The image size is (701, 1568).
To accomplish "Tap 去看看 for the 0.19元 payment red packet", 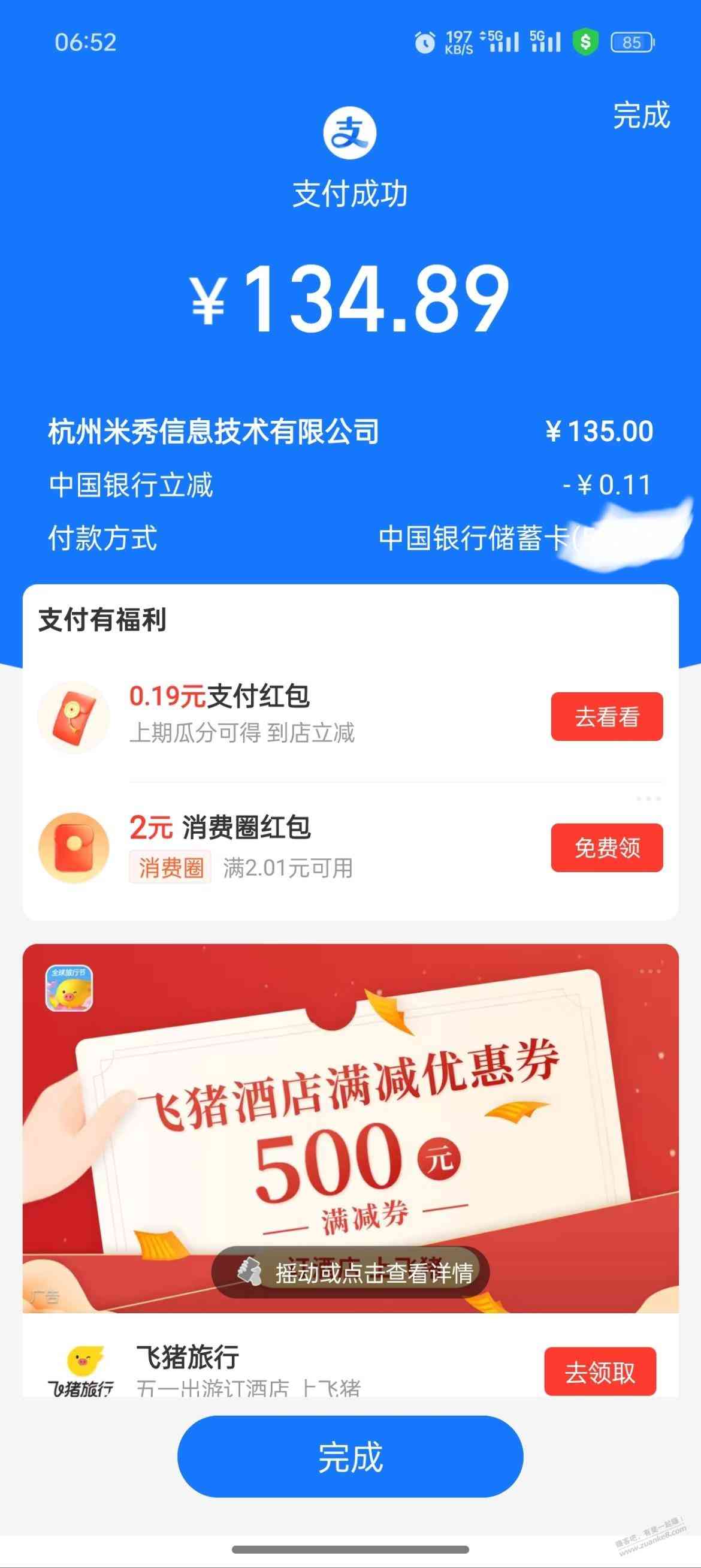I will 606,716.
